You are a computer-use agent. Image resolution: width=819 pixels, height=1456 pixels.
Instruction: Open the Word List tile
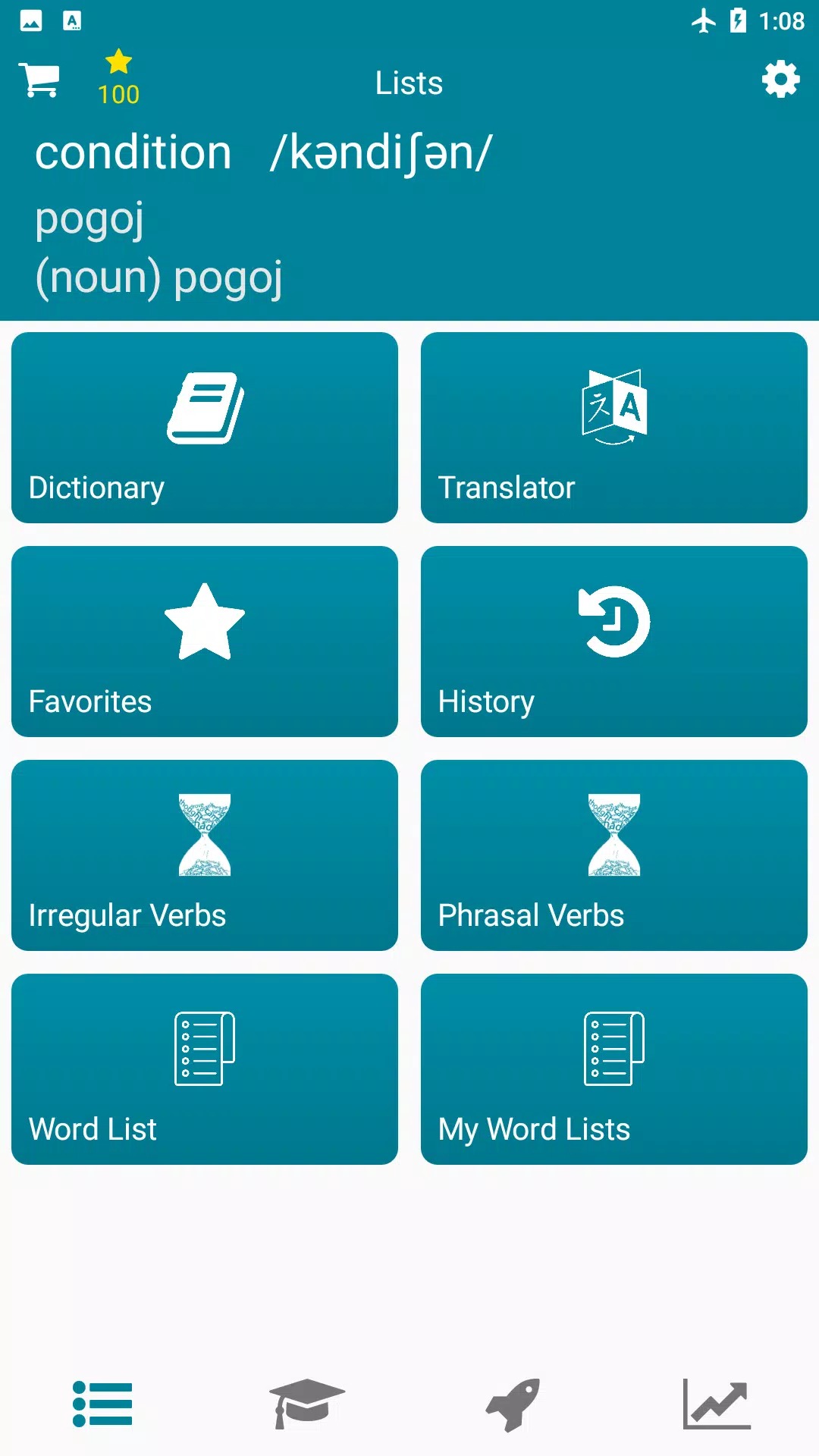(205, 1069)
